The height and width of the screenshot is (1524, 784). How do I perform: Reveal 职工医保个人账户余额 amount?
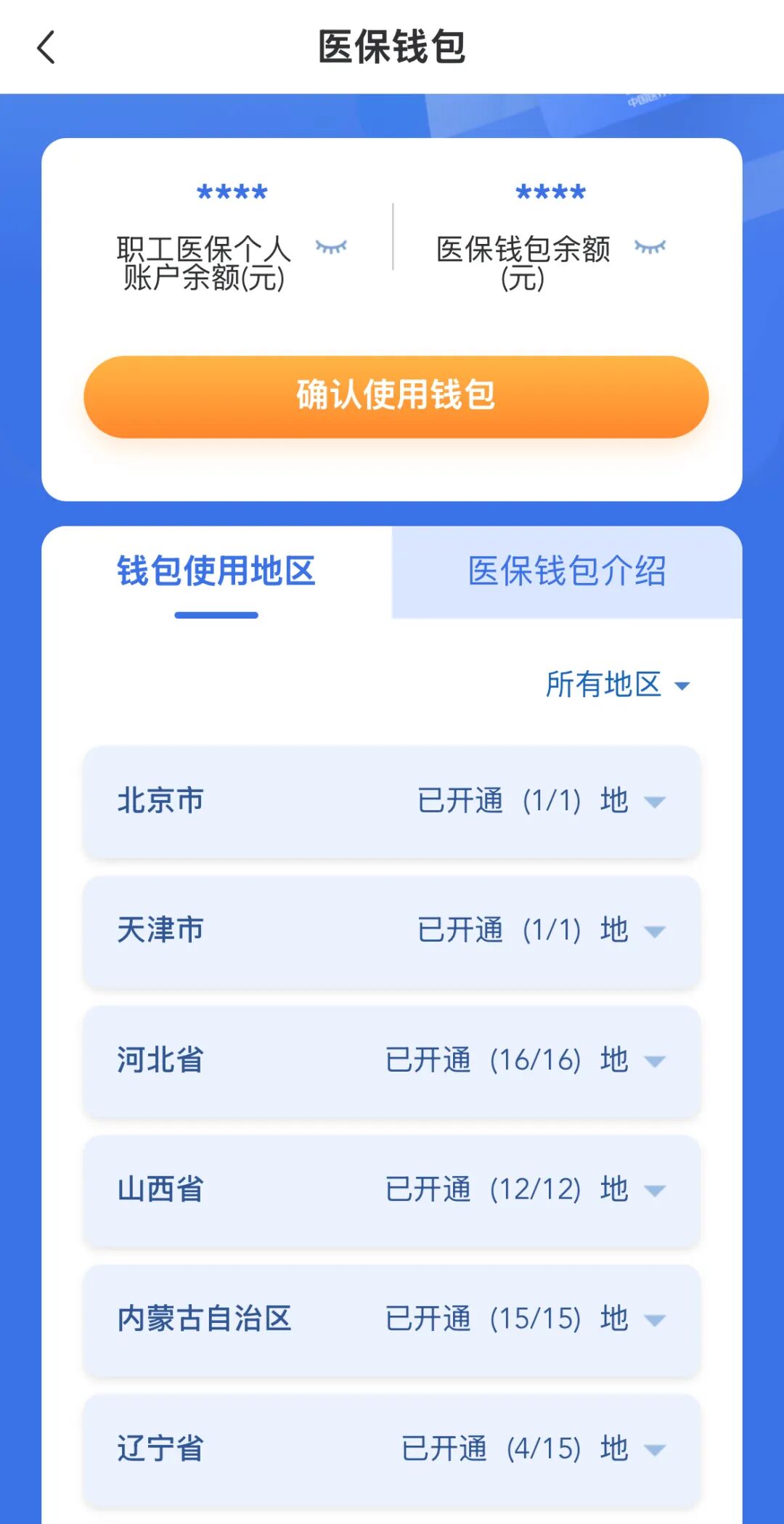[x=331, y=248]
